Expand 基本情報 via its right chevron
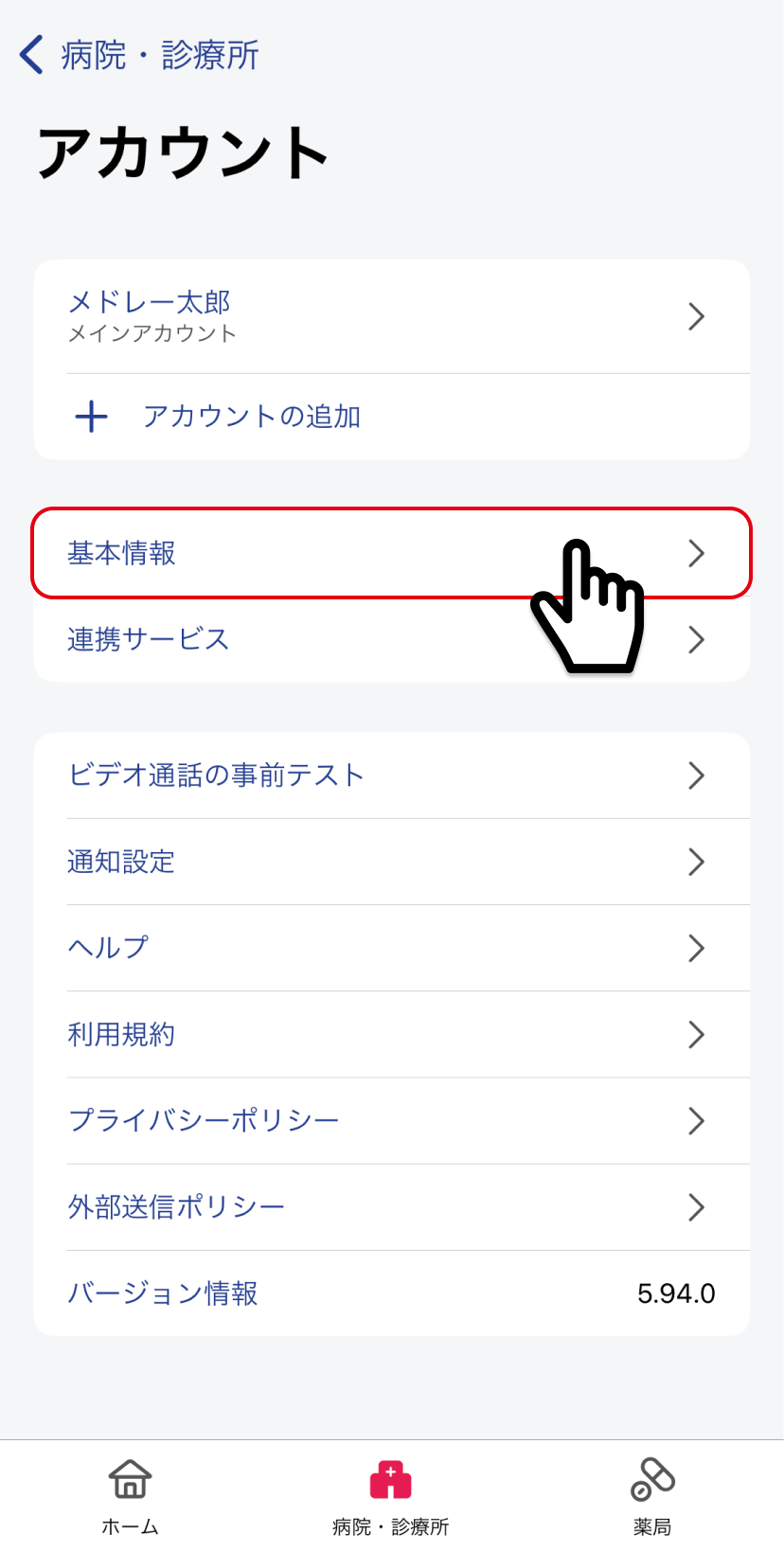784x1551 pixels. pyautogui.click(x=696, y=554)
